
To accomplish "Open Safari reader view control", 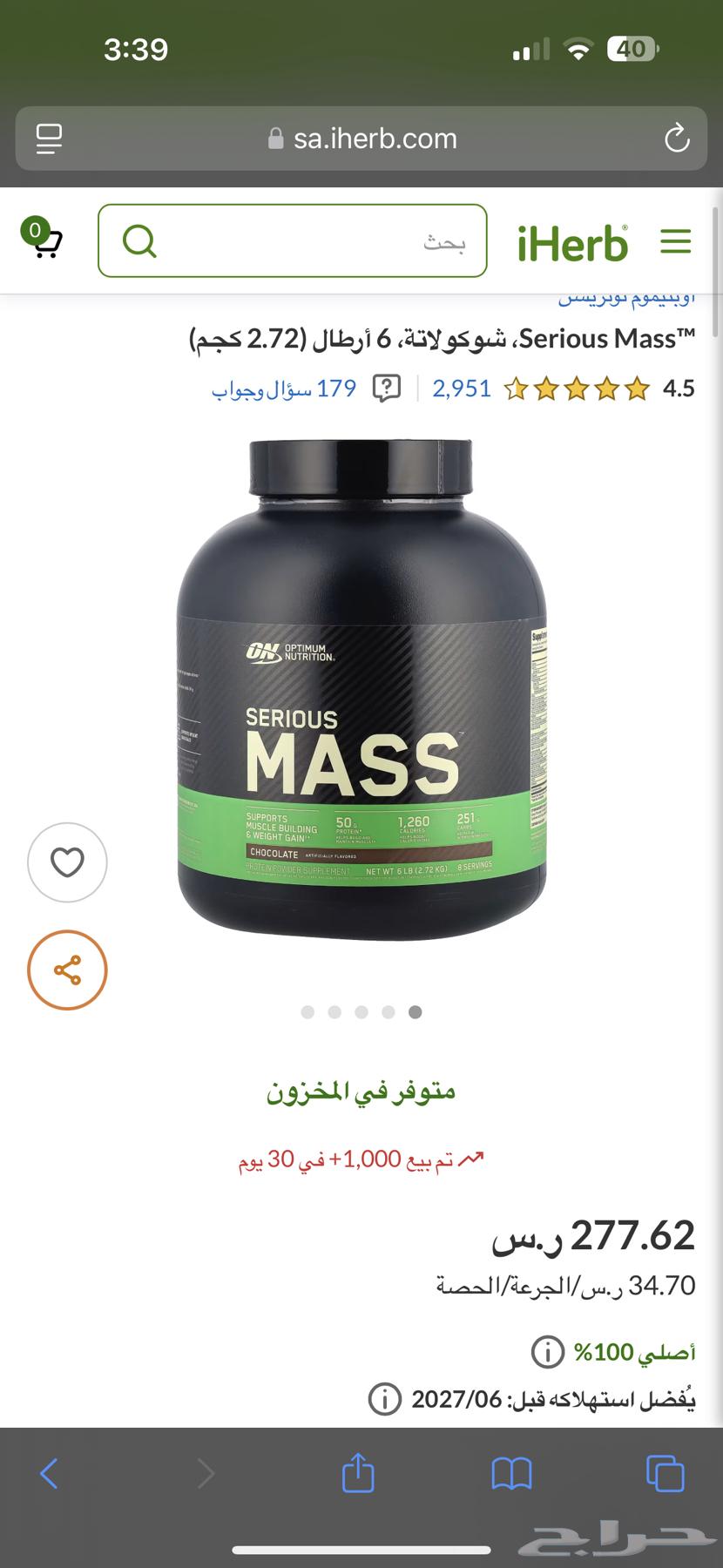I will coord(49,138).
